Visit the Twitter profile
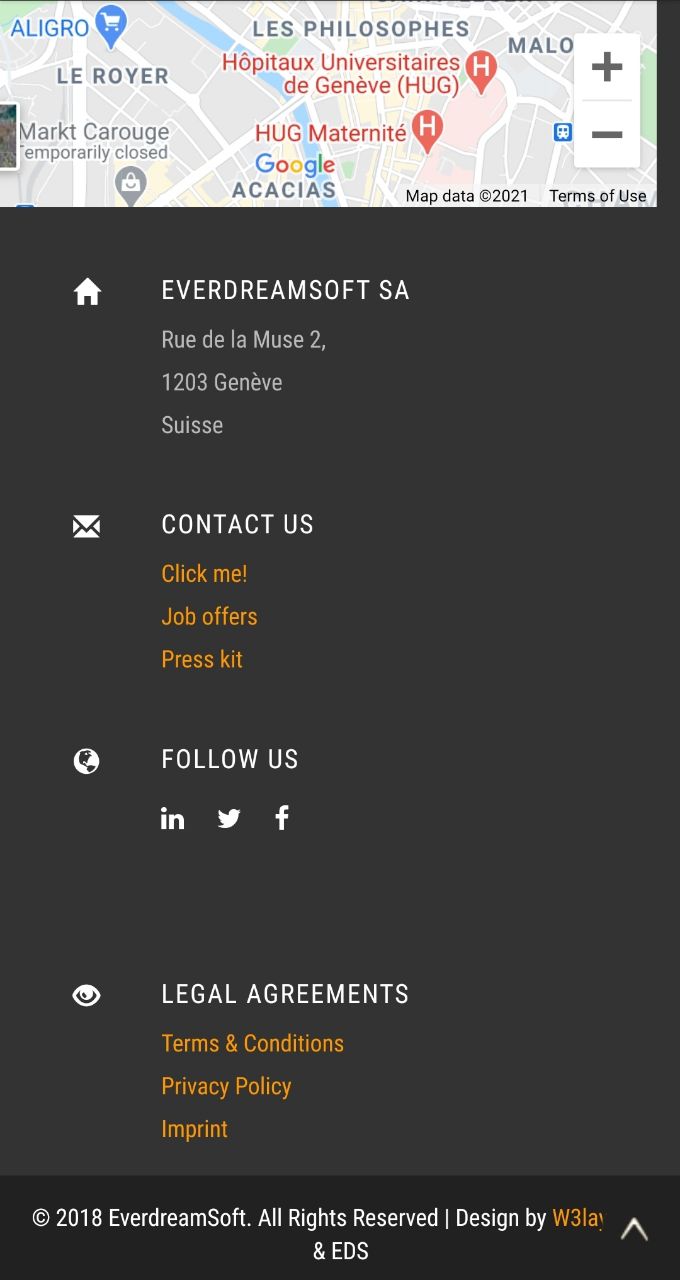The image size is (680, 1280). click(229, 819)
